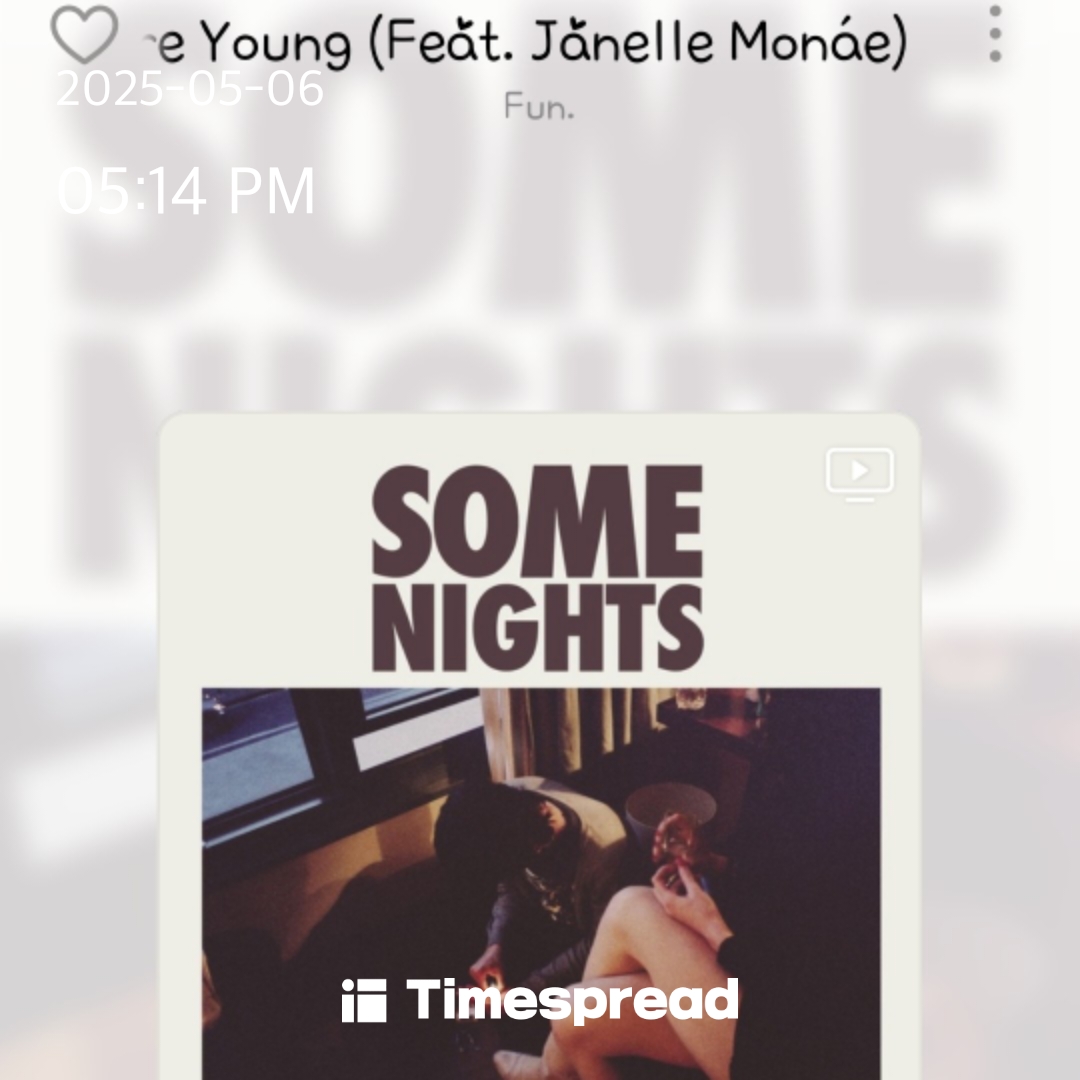Open the overflow menu with three dots
This screenshot has height=1080, width=1080.
pos(994,34)
